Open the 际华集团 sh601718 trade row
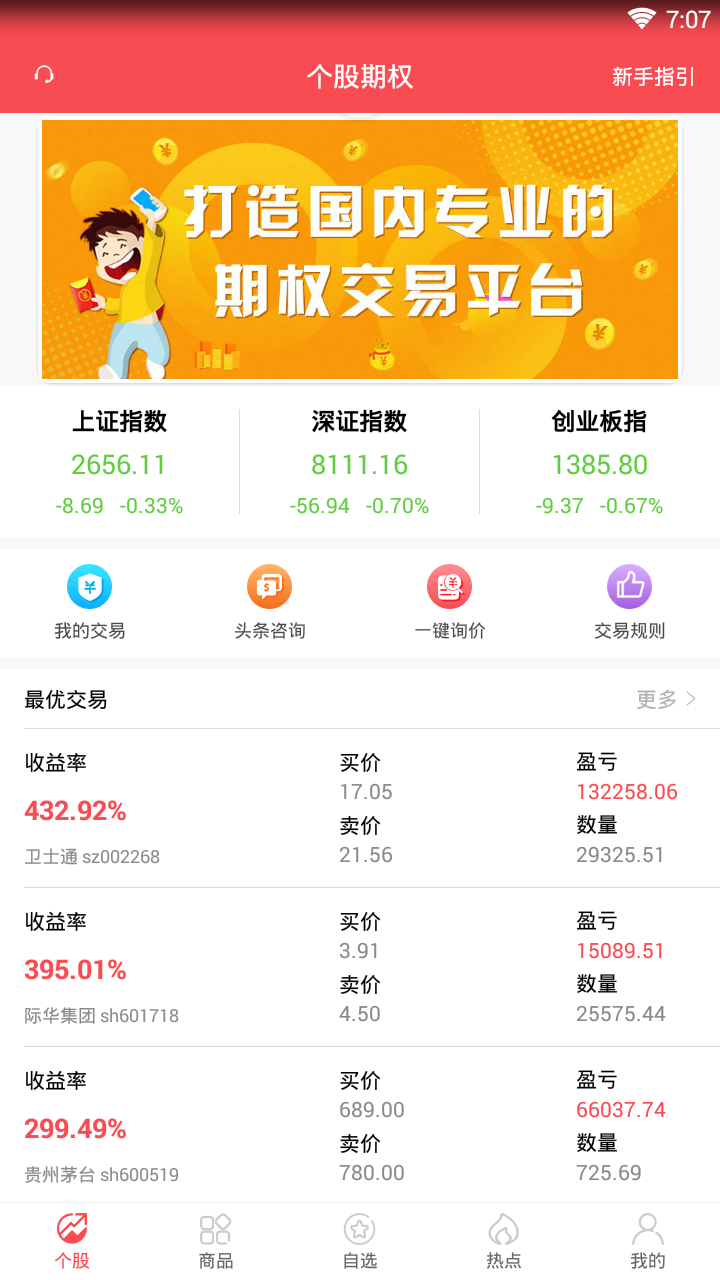Screen dimensions: 720x1280 pyautogui.click(x=360, y=967)
